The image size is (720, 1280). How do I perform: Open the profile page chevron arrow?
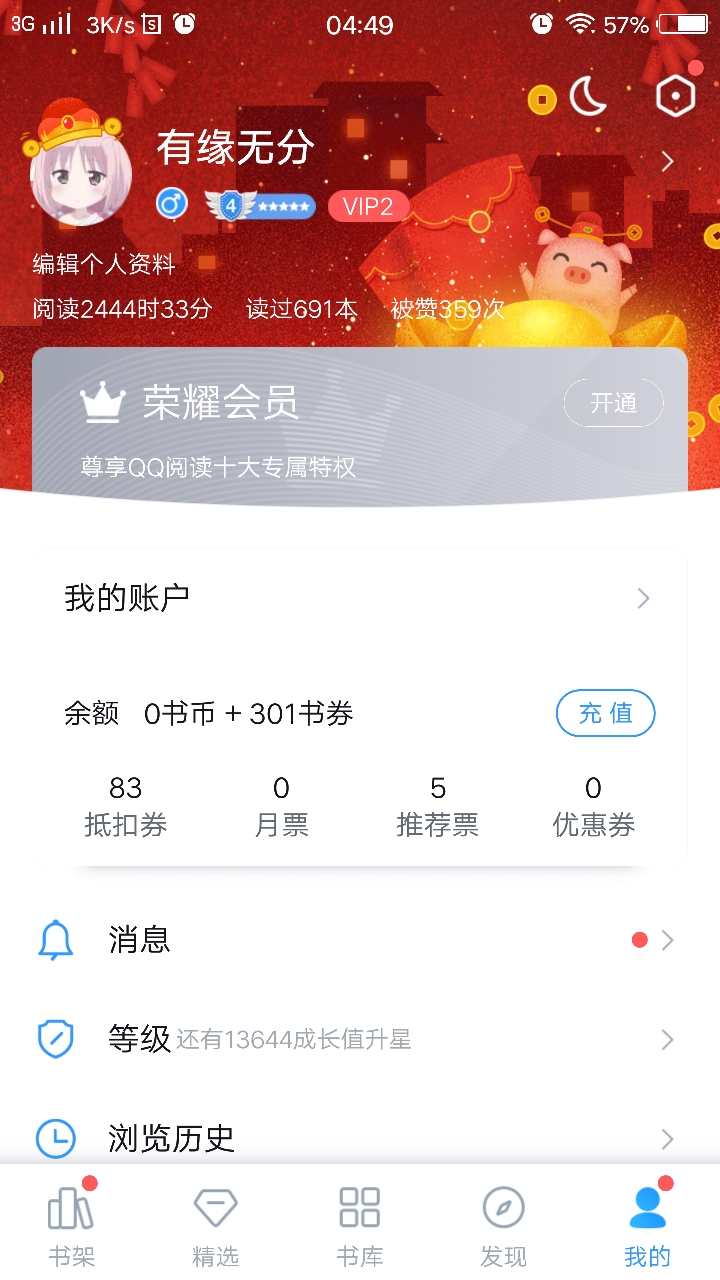click(668, 161)
